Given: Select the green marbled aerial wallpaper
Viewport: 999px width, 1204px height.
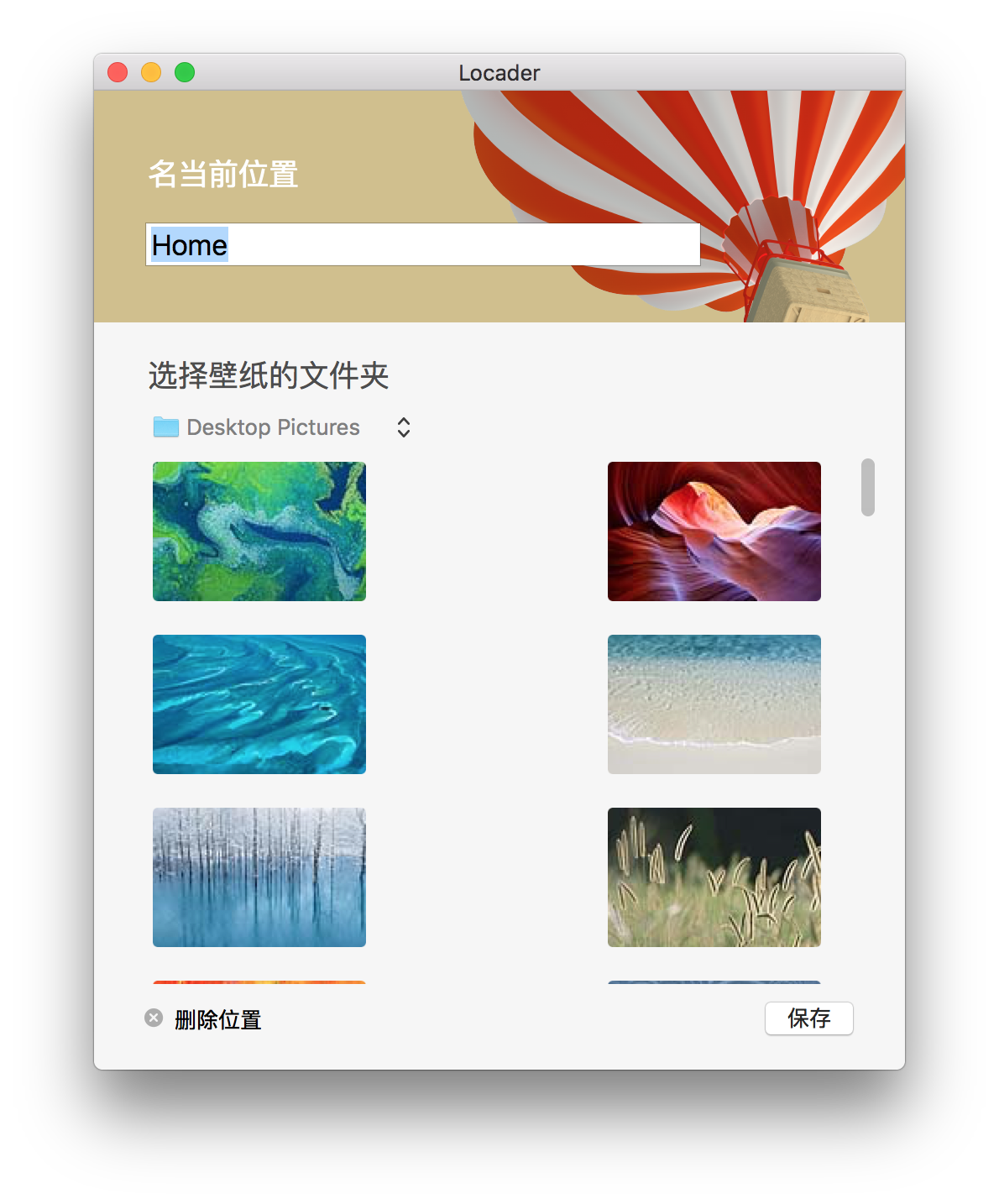Looking at the screenshot, I should 259,531.
